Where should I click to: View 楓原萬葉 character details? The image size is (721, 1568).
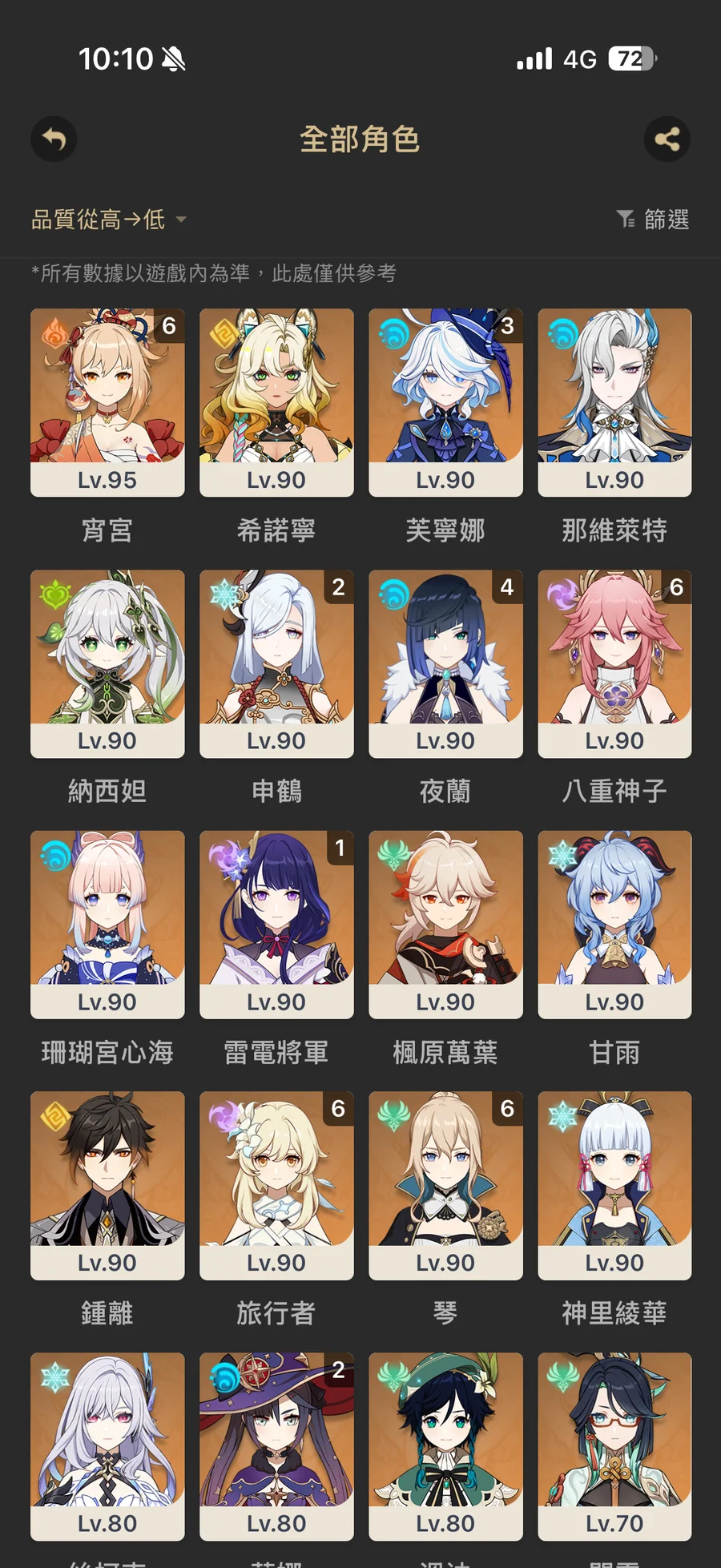tap(445, 925)
